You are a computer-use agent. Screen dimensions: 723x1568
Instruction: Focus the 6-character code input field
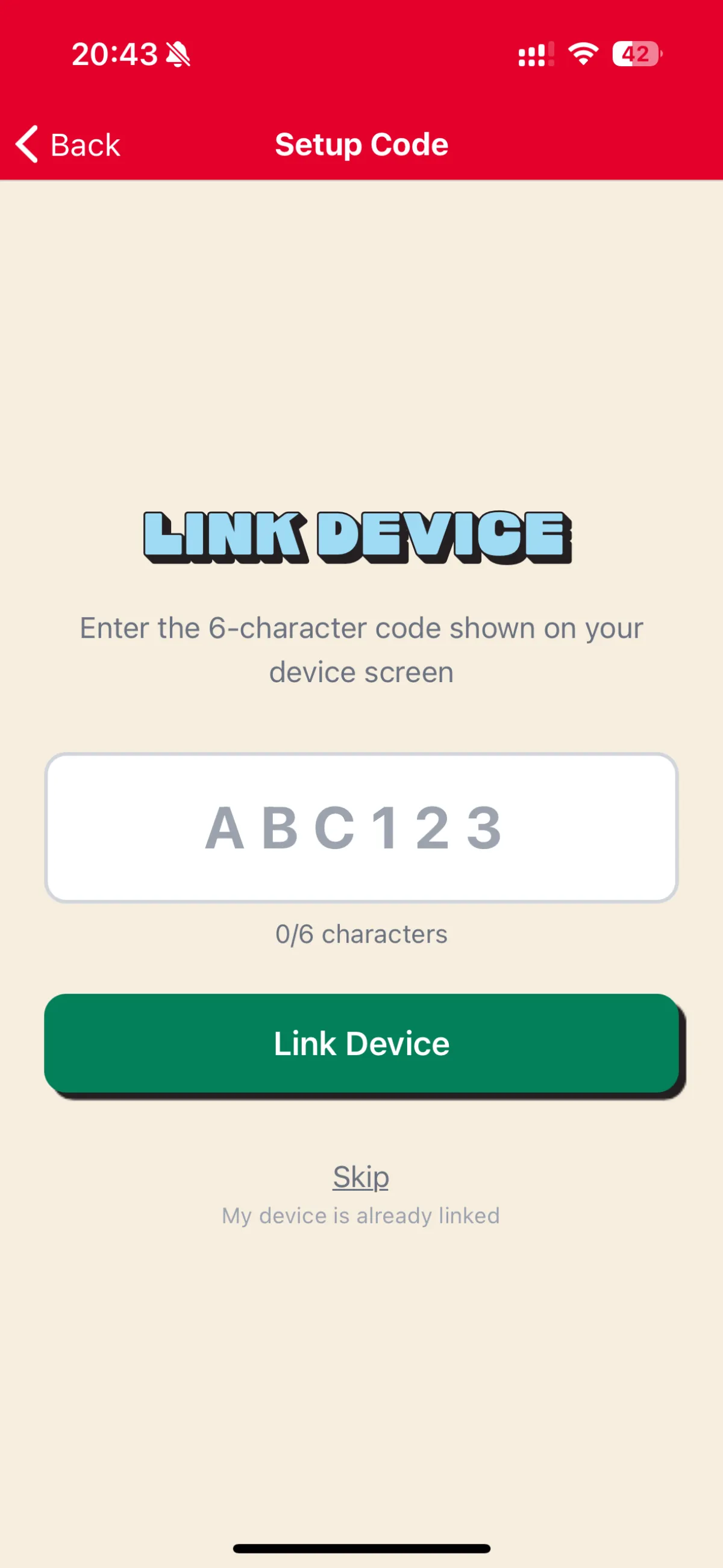(x=361, y=827)
